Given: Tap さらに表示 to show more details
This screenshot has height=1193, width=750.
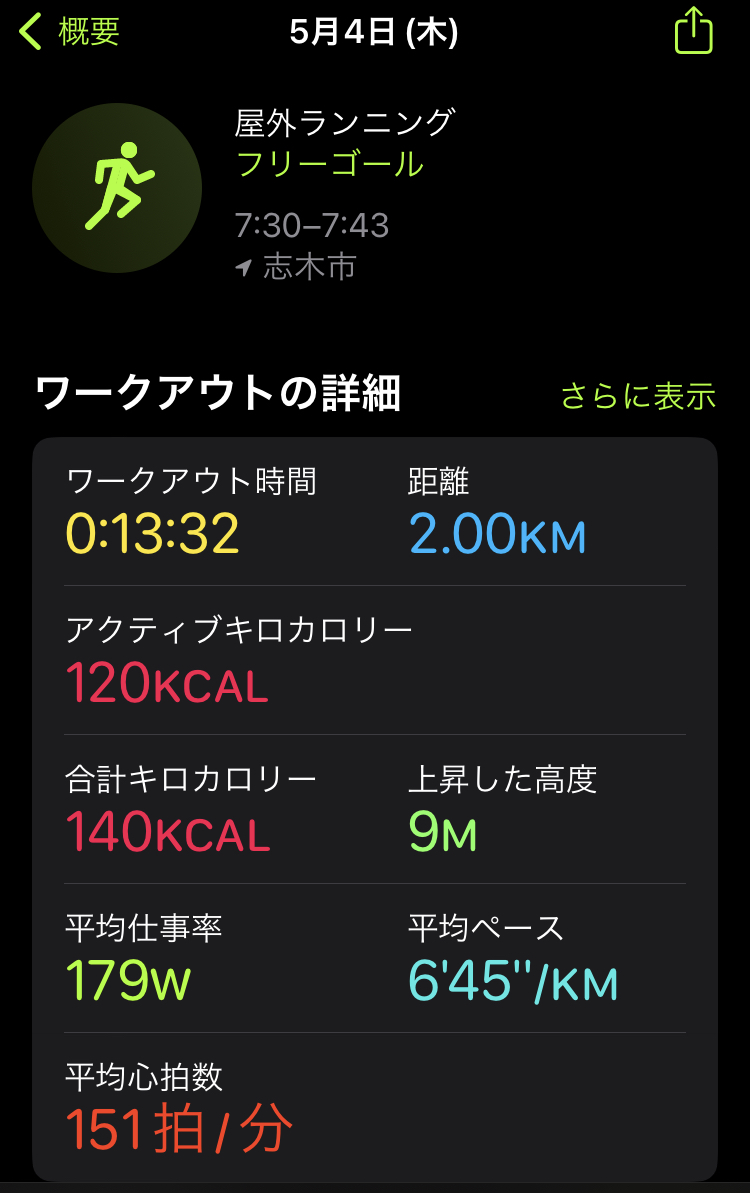Looking at the screenshot, I should (638, 396).
